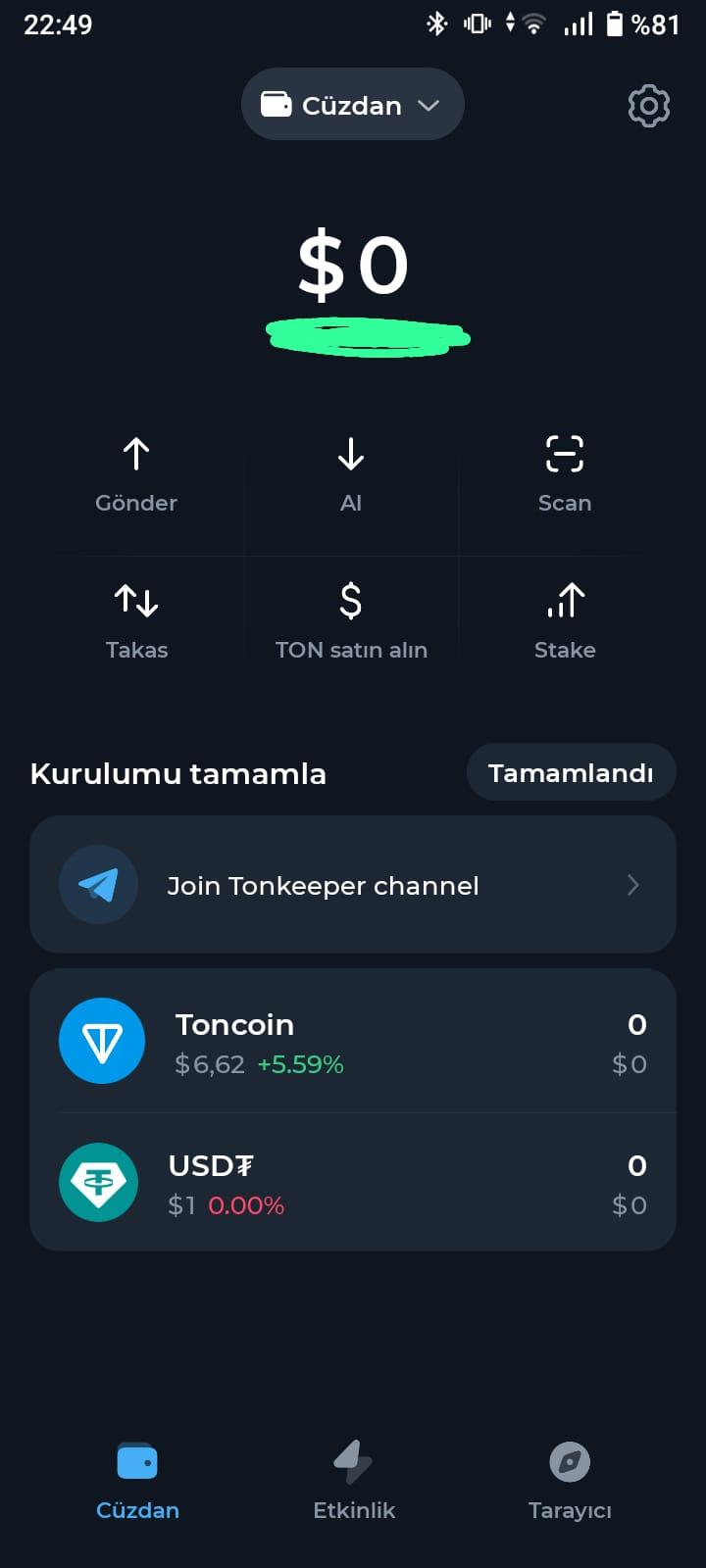Open the Scan QR code icon
The height and width of the screenshot is (1568, 706).
[565, 453]
